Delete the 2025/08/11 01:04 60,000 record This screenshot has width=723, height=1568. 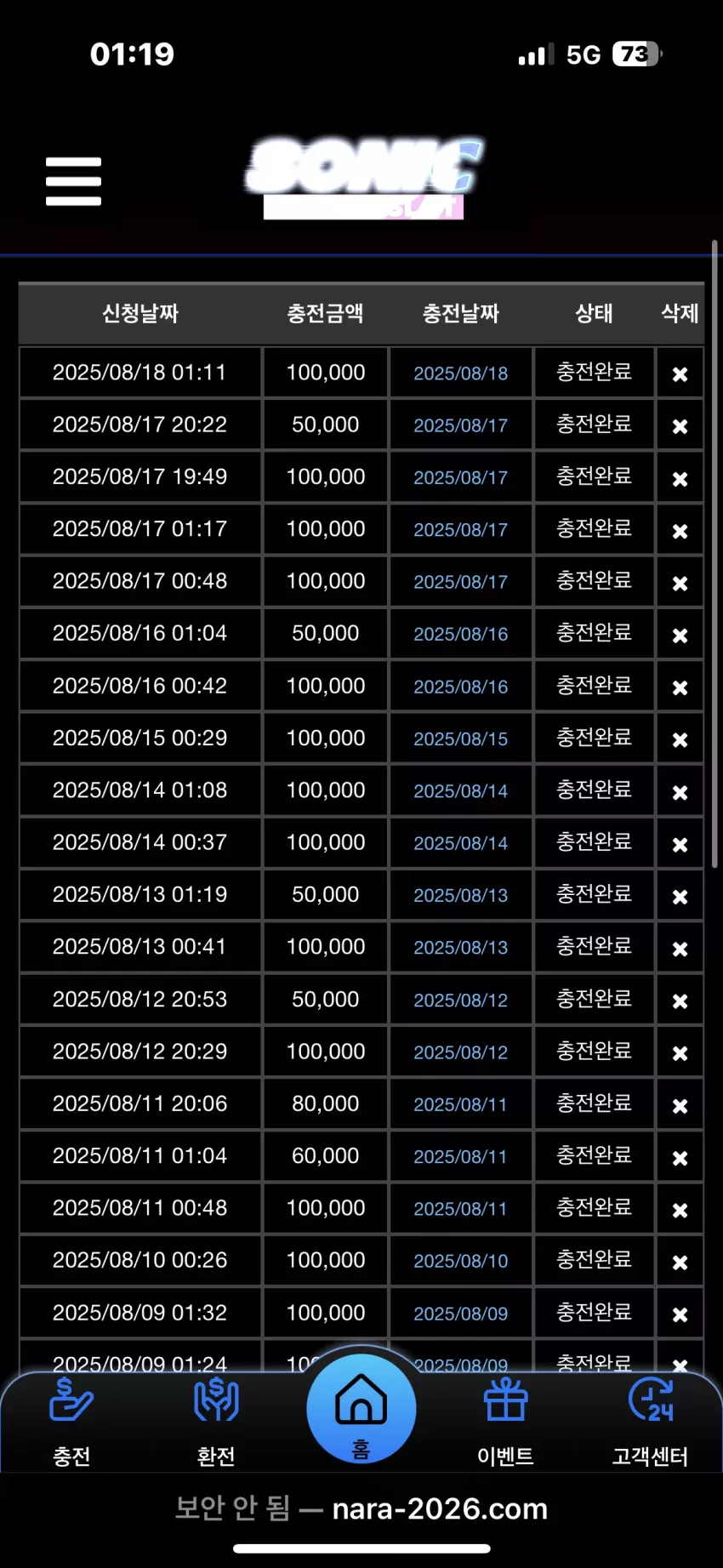pyautogui.click(x=680, y=1158)
